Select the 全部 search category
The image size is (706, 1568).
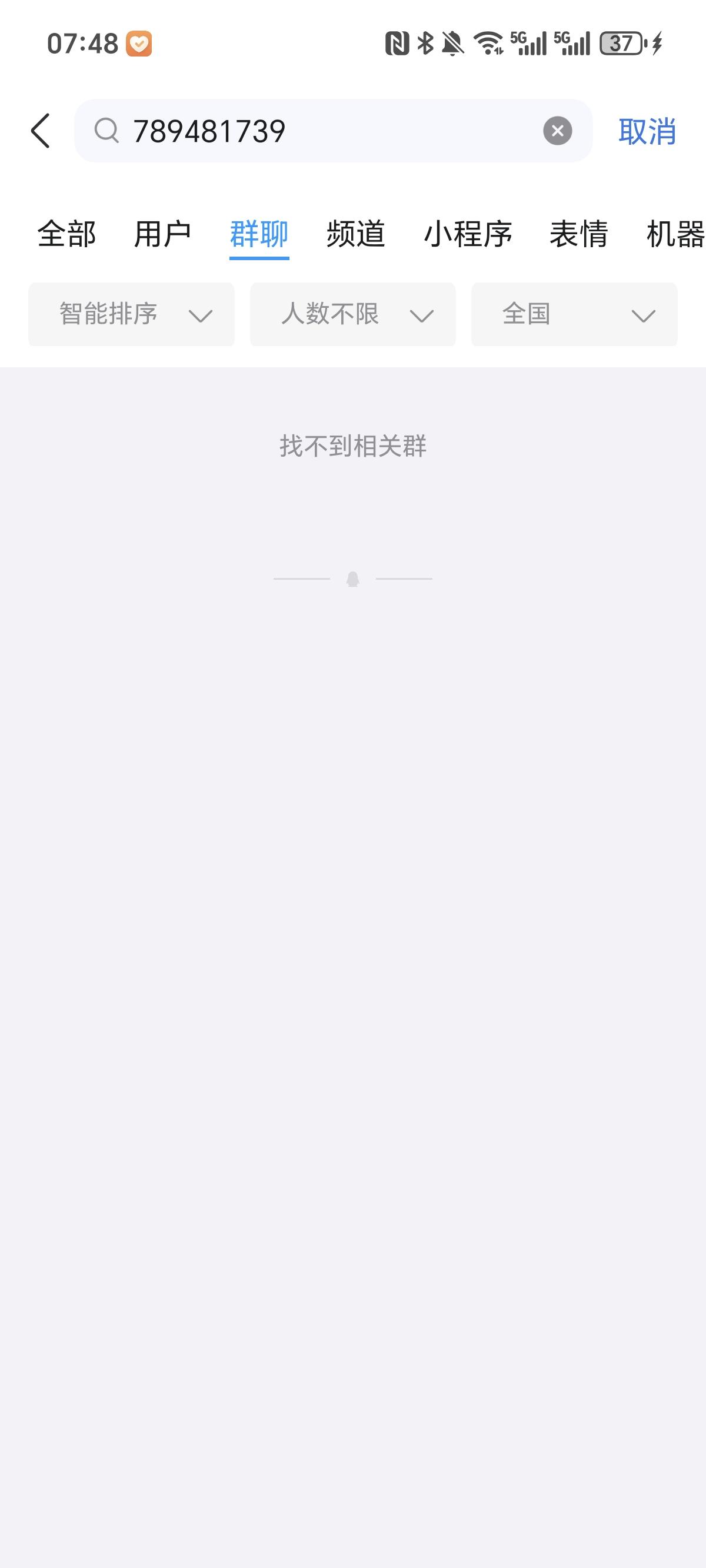[66, 235]
